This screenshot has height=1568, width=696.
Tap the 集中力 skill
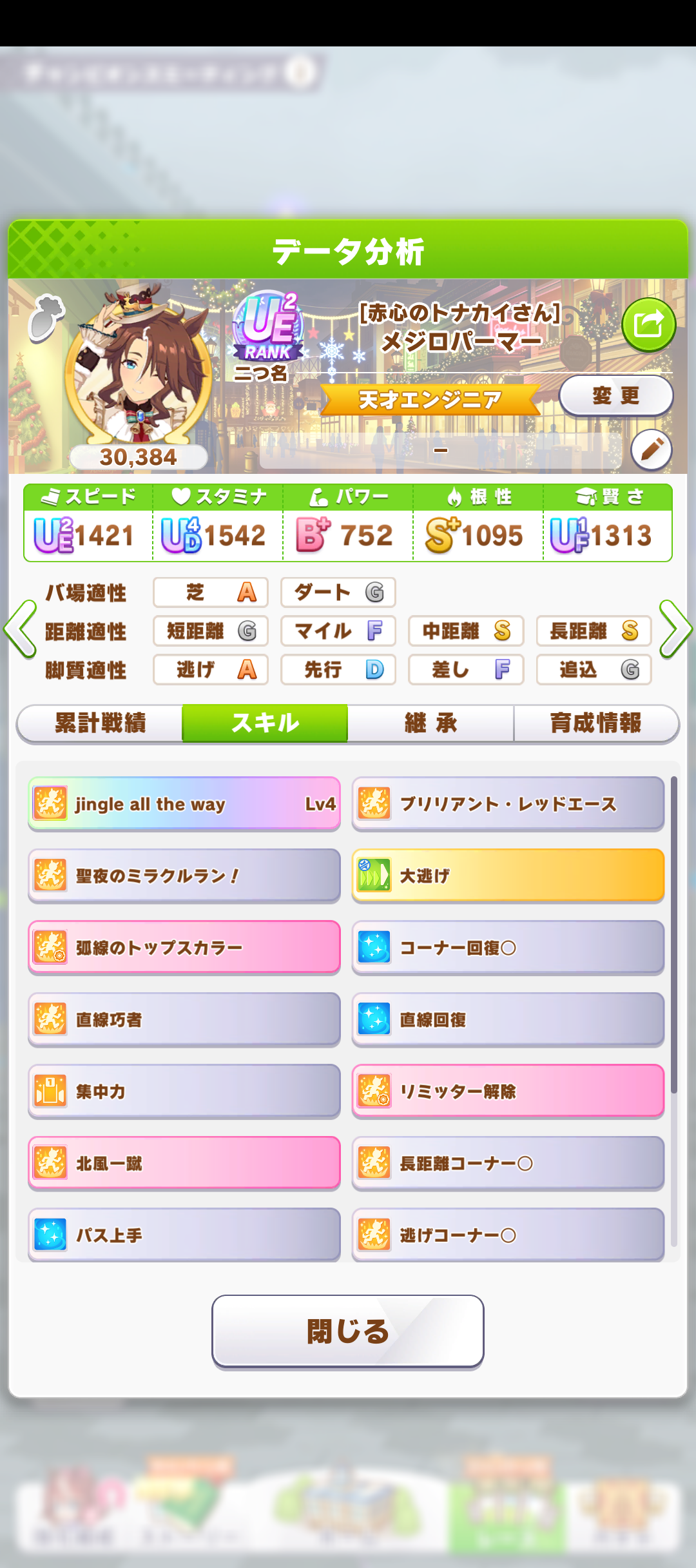pyautogui.click(x=184, y=1092)
